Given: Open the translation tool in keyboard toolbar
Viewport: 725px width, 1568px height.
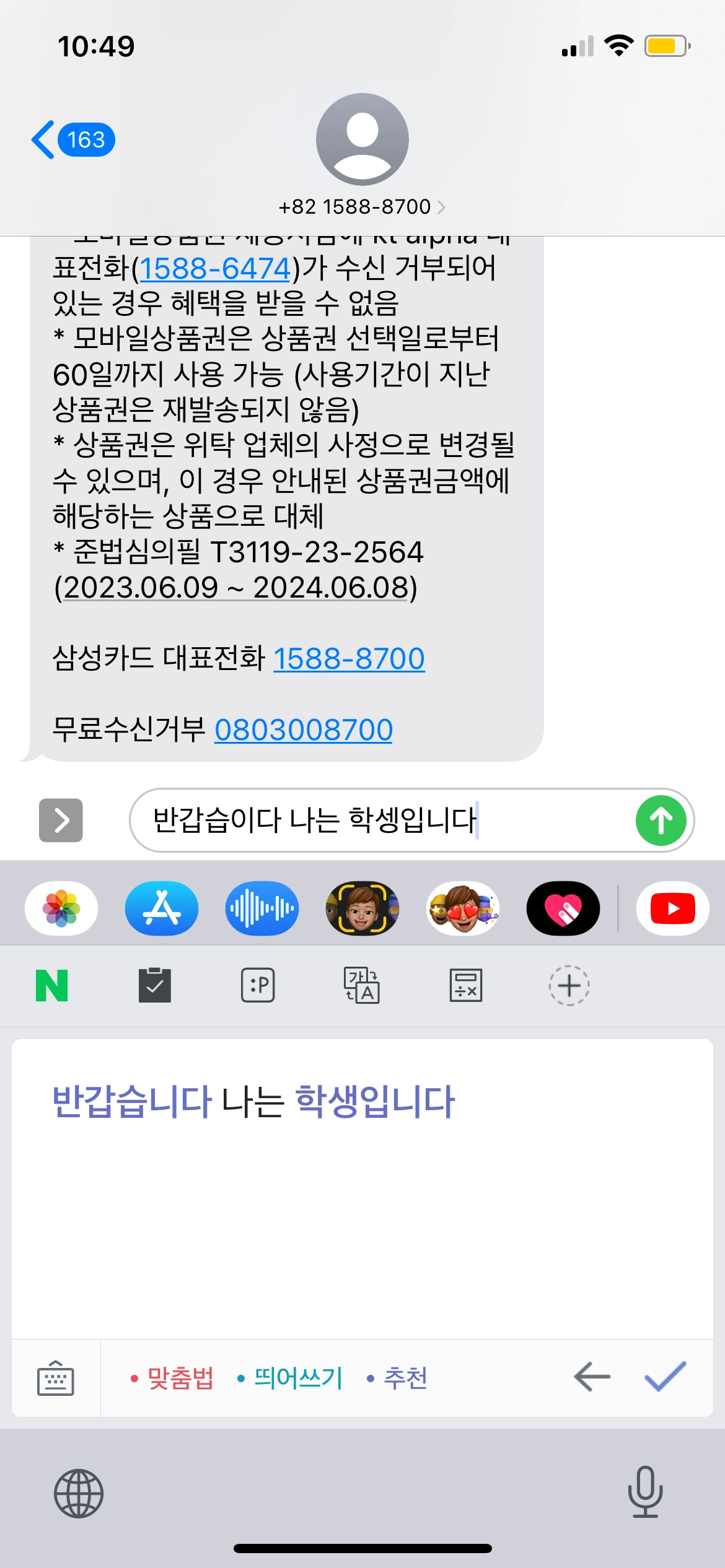Looking at the screenshot, I should (x=362, y=985).
